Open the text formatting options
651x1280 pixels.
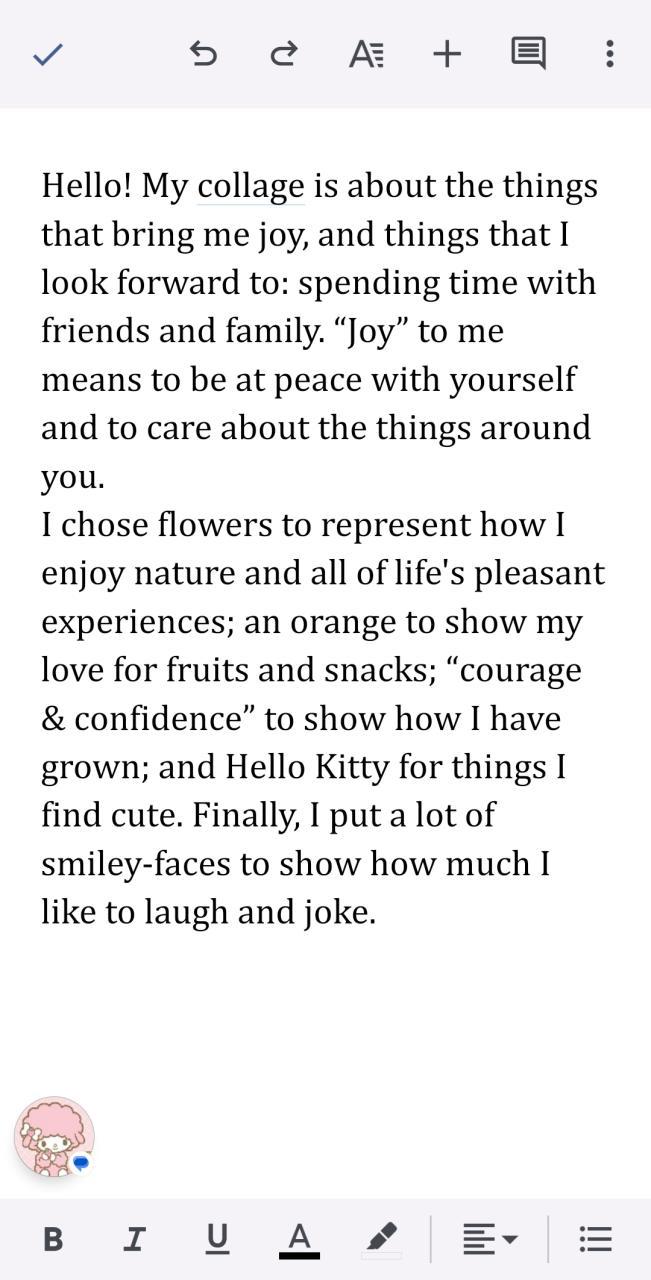366,54
